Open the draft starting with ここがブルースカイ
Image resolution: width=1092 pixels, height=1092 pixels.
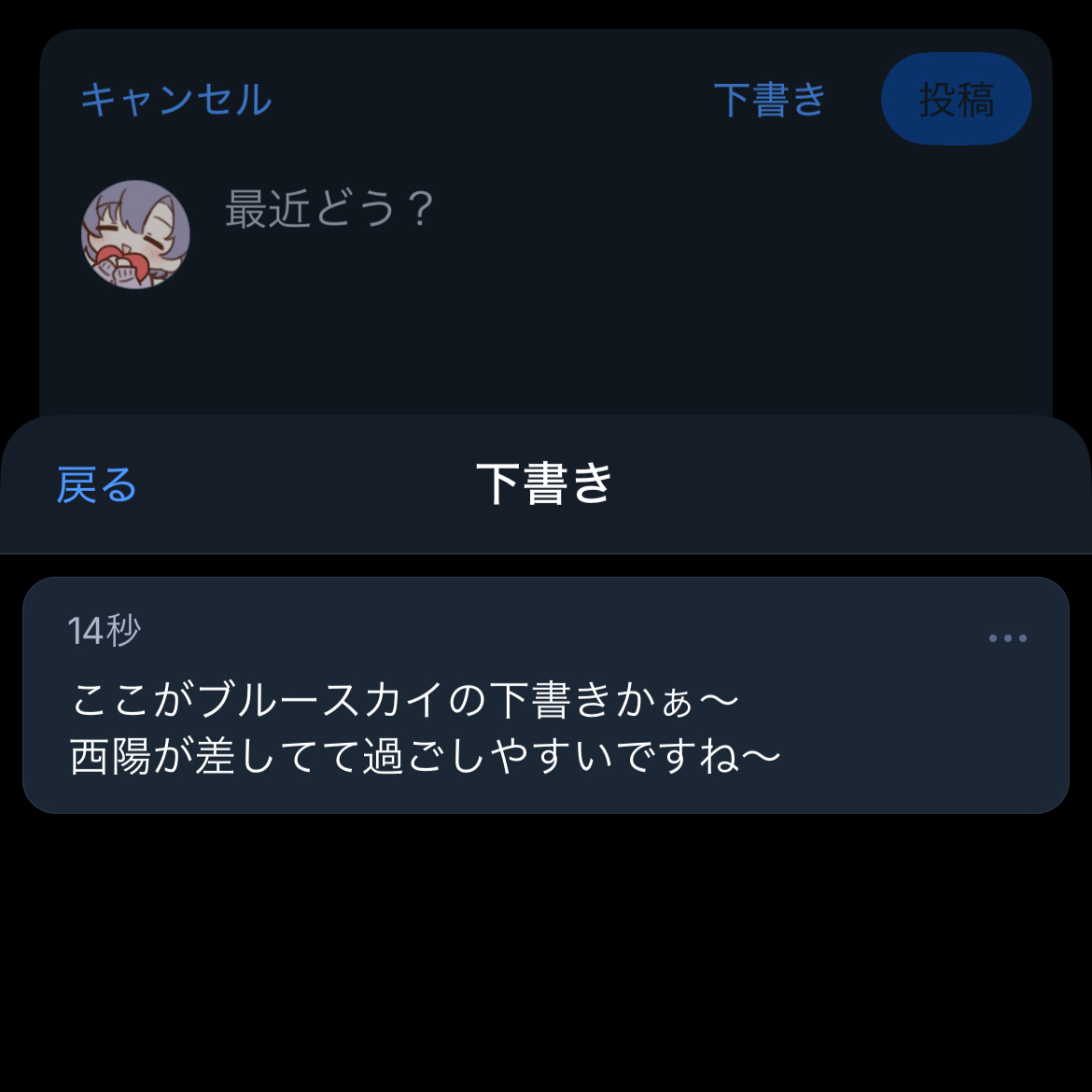(426, 728)
